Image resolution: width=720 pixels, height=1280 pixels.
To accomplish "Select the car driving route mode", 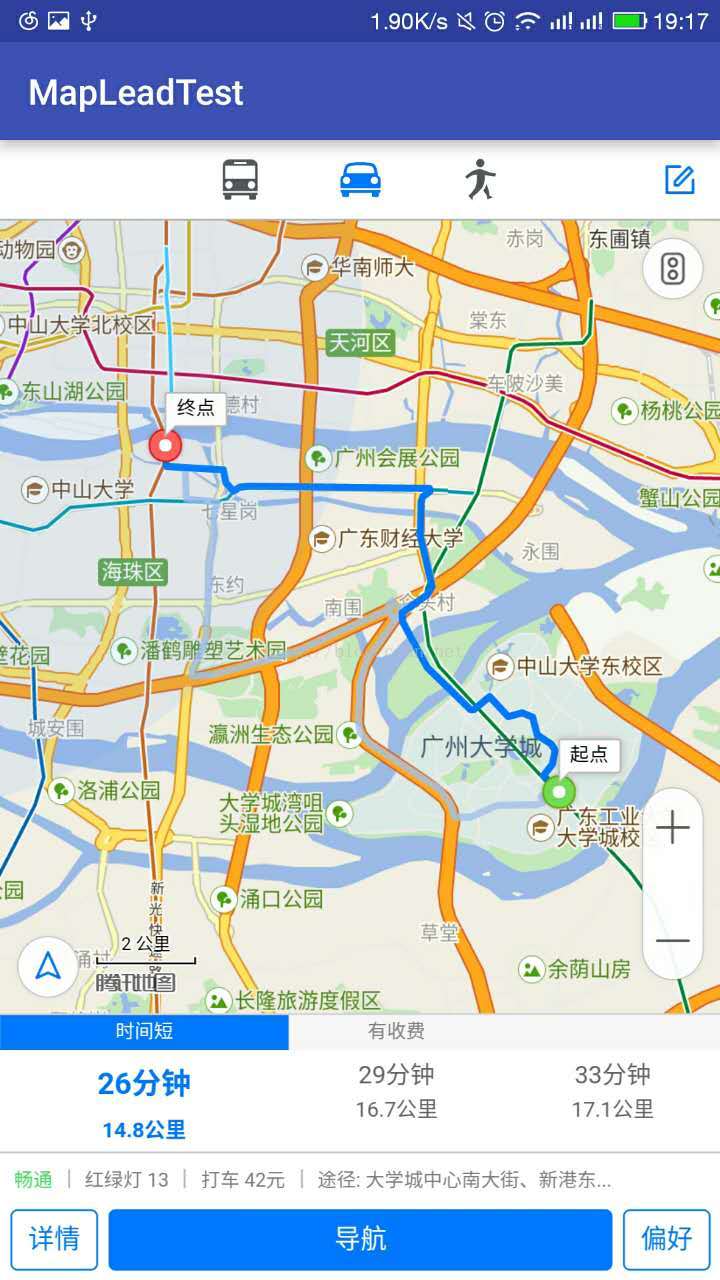I will (360, 180).
